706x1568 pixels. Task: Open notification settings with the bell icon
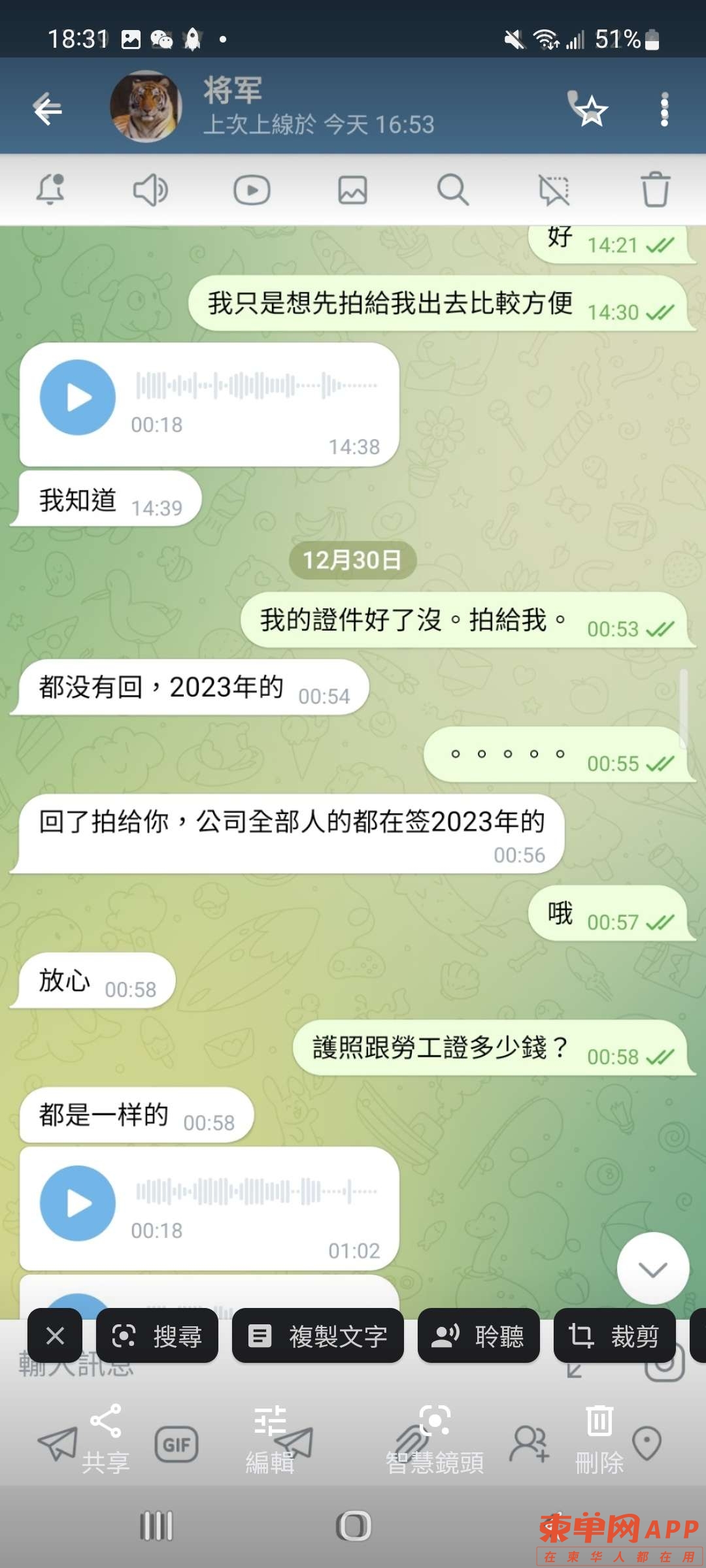tap(50, 190)
